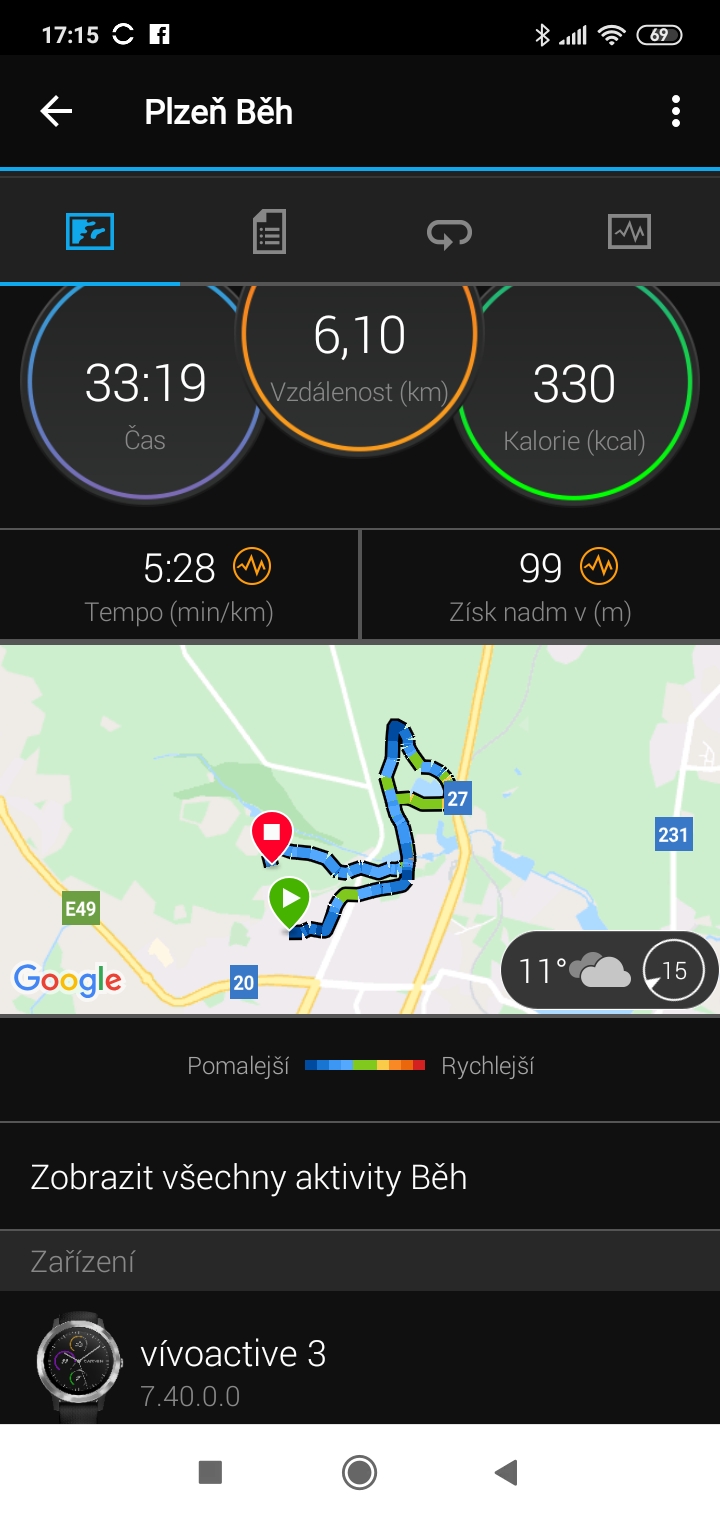Go back using the arrow icon
Viewport: 720px width, 1520px height.
56,111
